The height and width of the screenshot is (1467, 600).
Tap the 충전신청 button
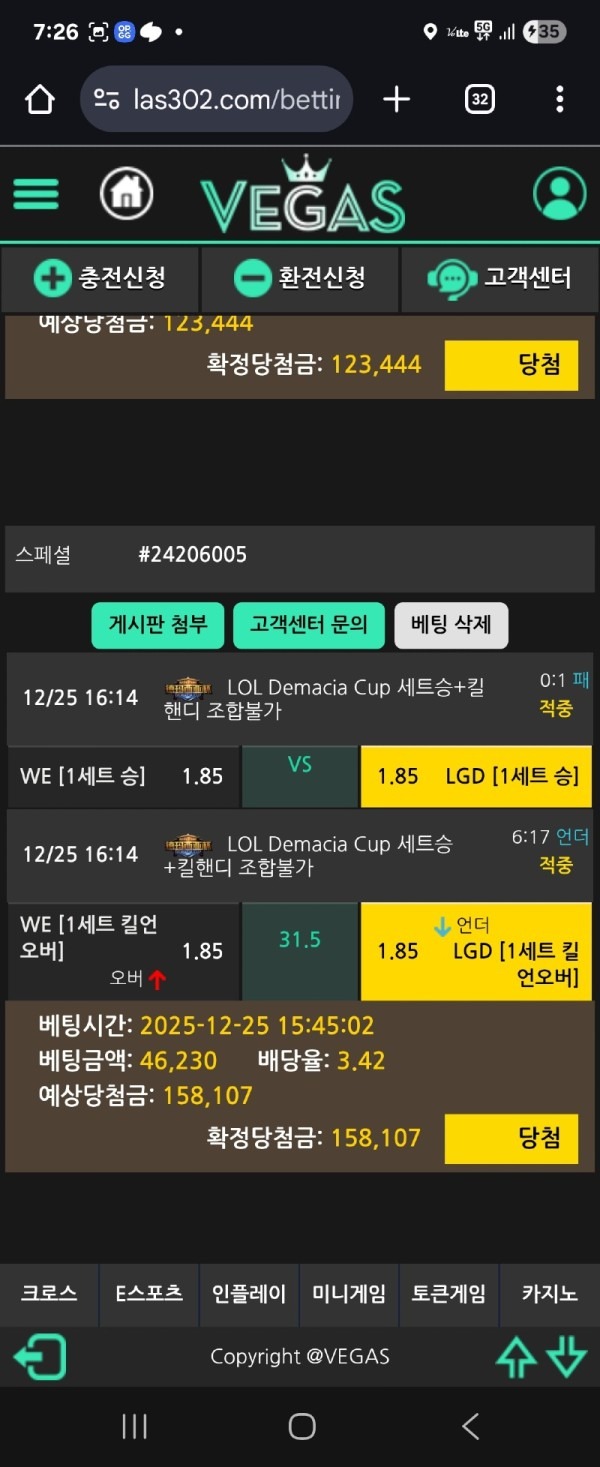(100, 278)
